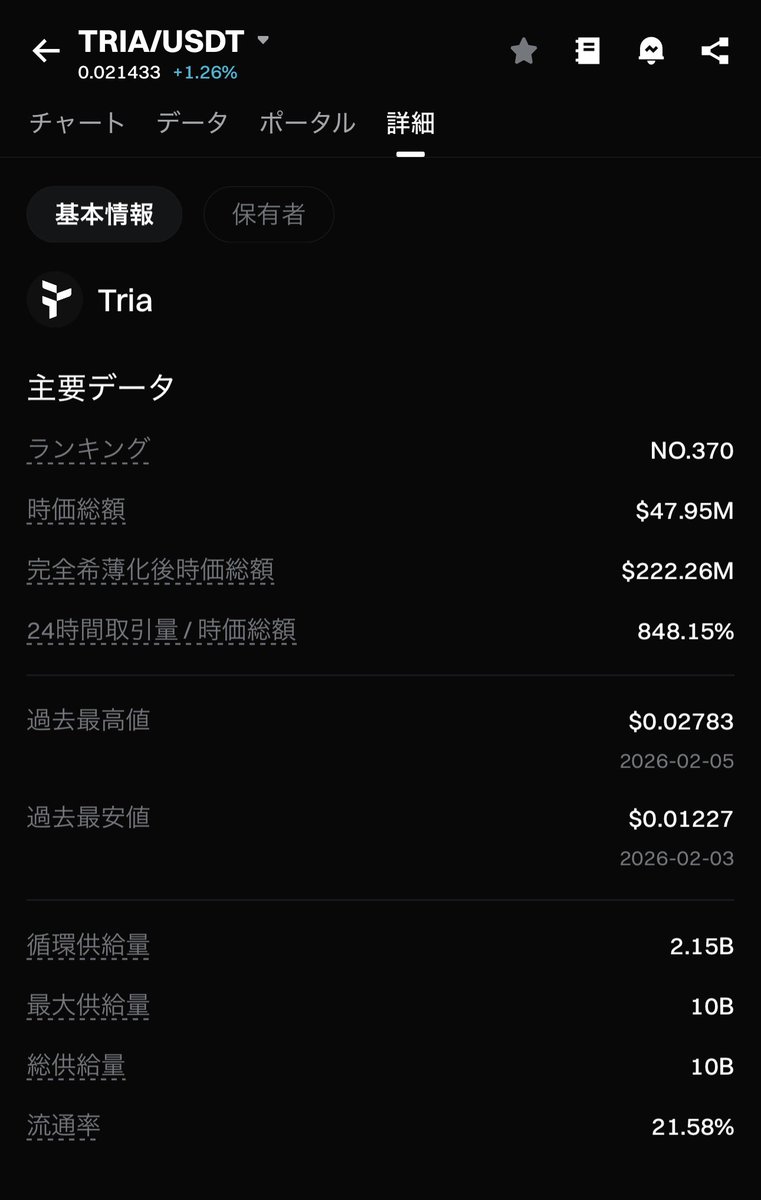Show the 保有者 section
The image size is (761, 1200).
(x=268, y=214)
